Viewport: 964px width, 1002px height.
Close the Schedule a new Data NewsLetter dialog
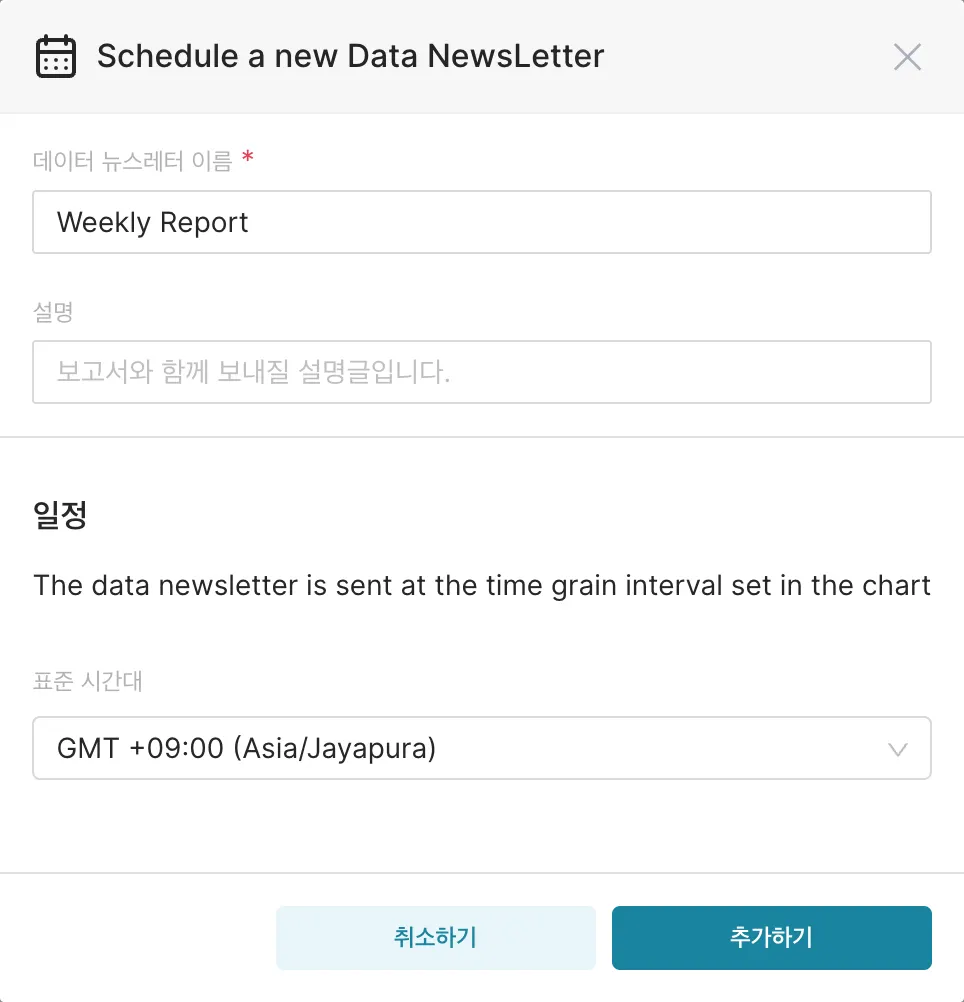(x=907, y=57)
